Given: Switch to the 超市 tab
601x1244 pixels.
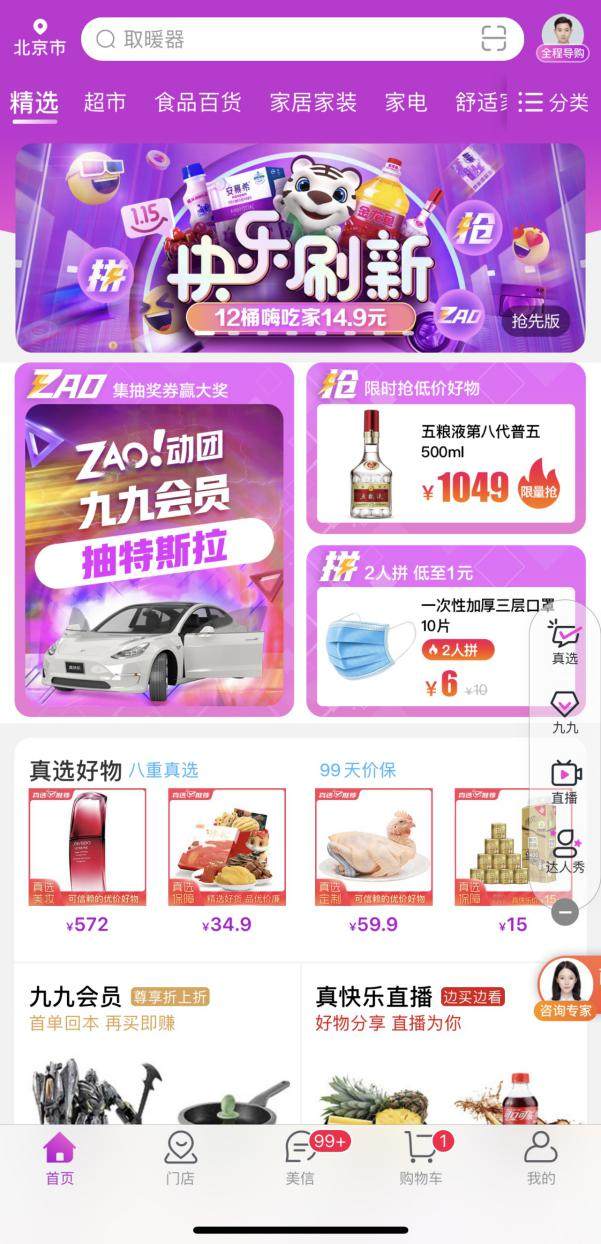Looking at the screenshot, I should point(105,102).
